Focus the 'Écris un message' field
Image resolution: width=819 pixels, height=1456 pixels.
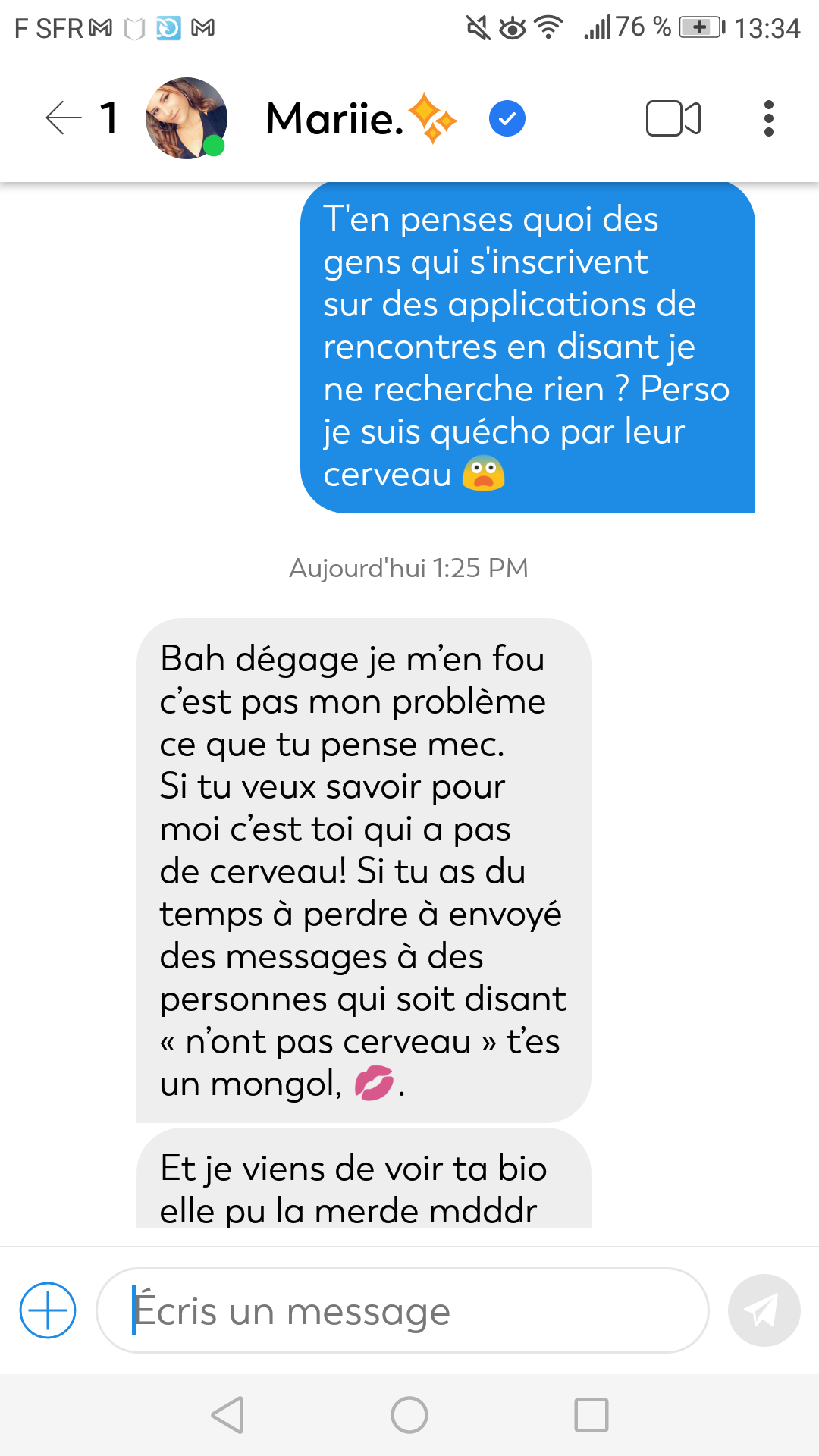402,1310
